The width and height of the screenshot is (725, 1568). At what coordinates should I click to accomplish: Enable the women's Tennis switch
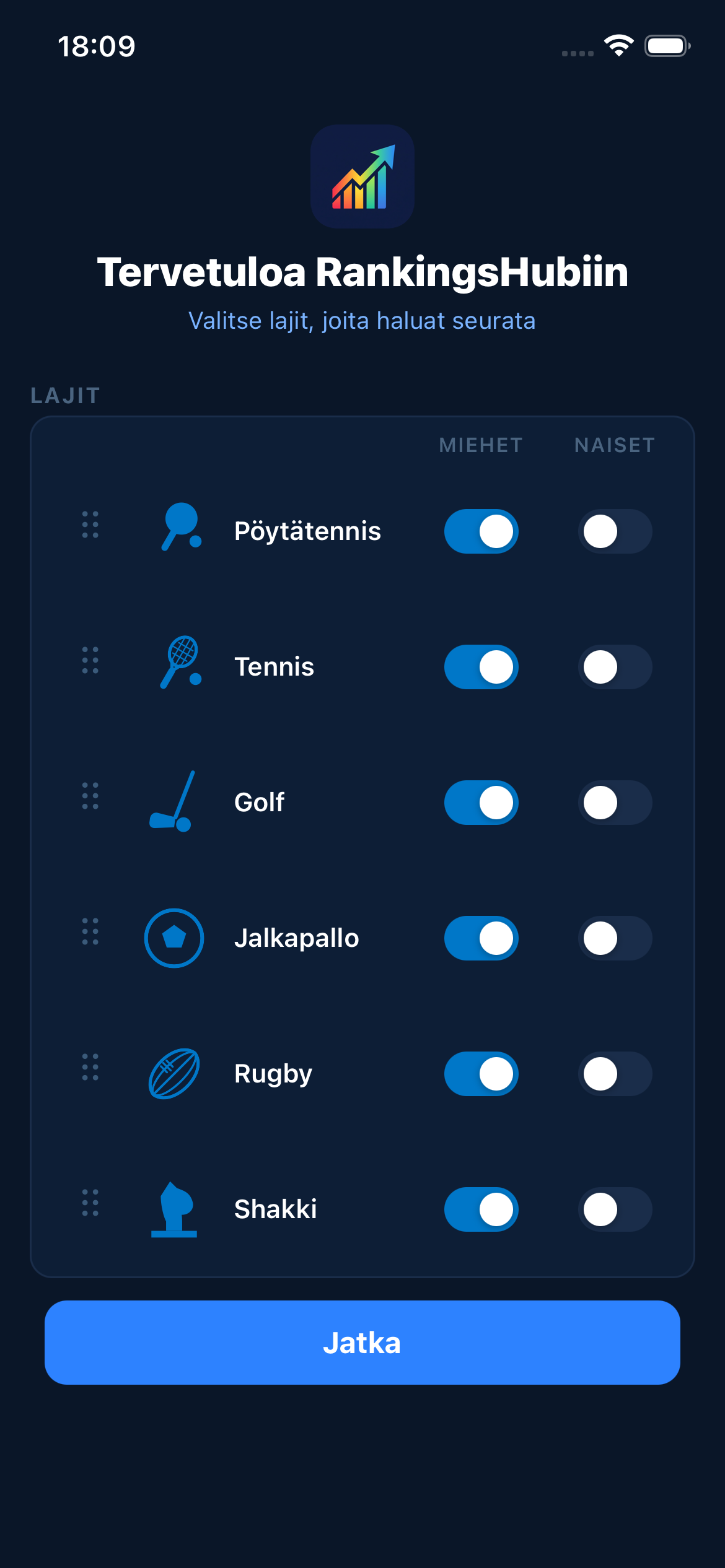coord(615,667)
